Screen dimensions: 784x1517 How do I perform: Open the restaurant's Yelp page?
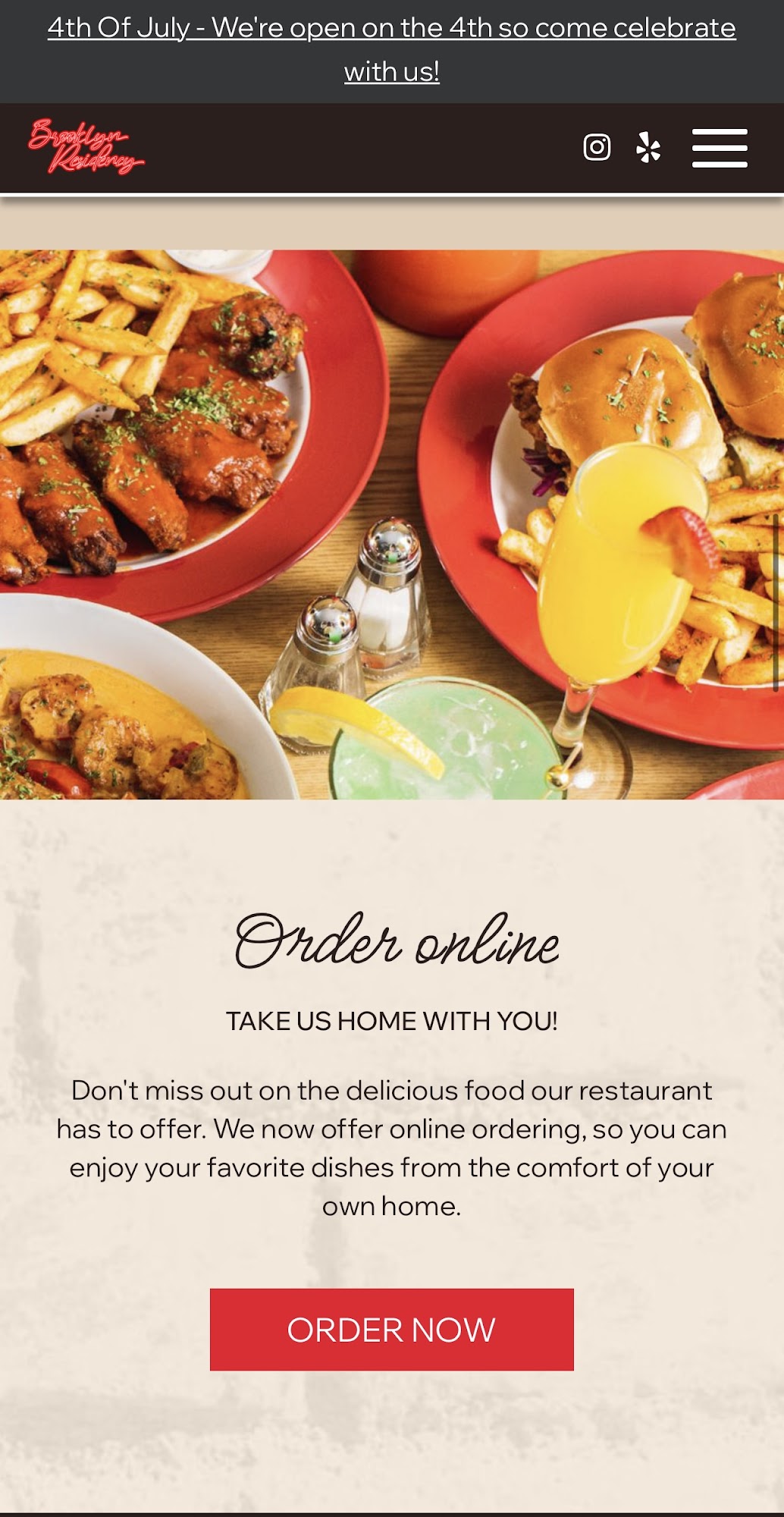(648, 147)
